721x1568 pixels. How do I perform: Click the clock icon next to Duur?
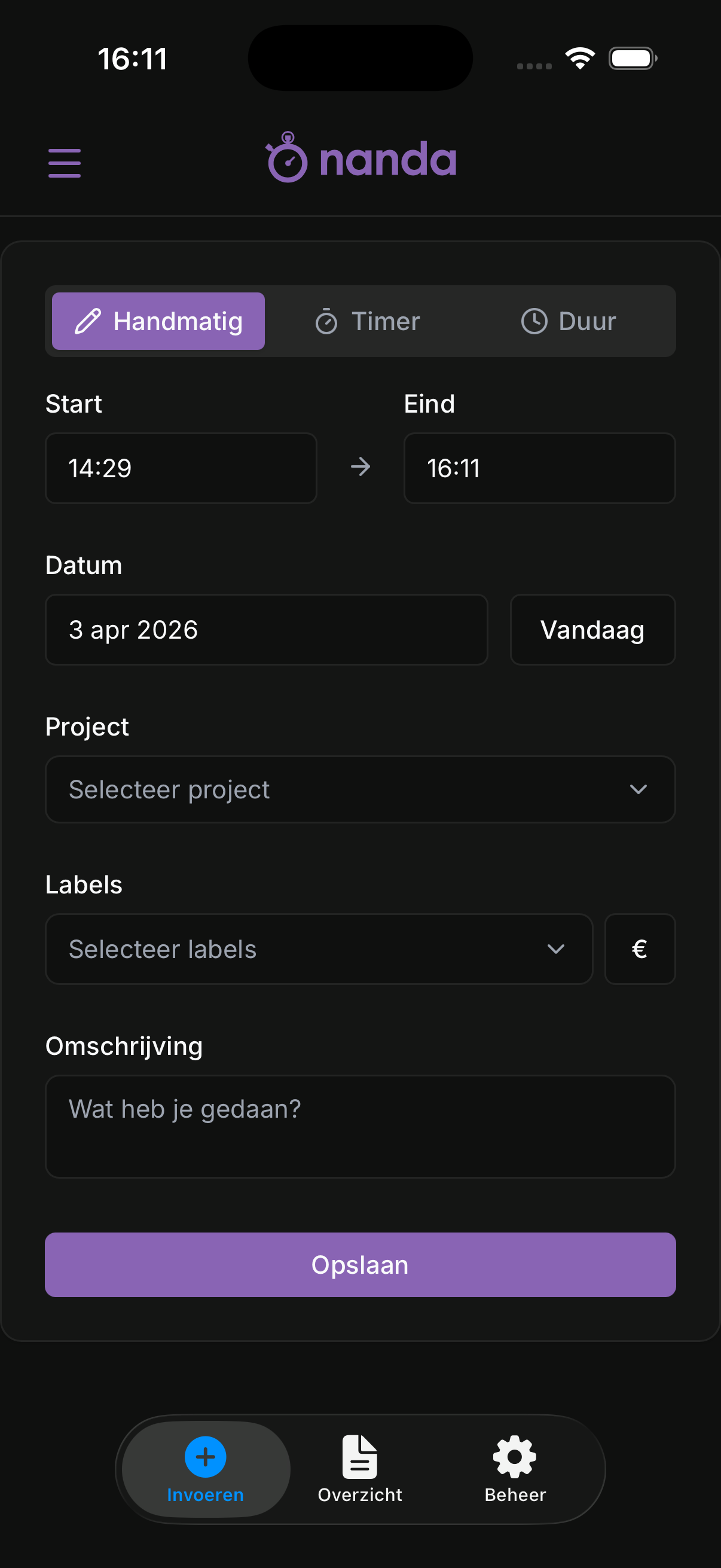click(535, 321)
